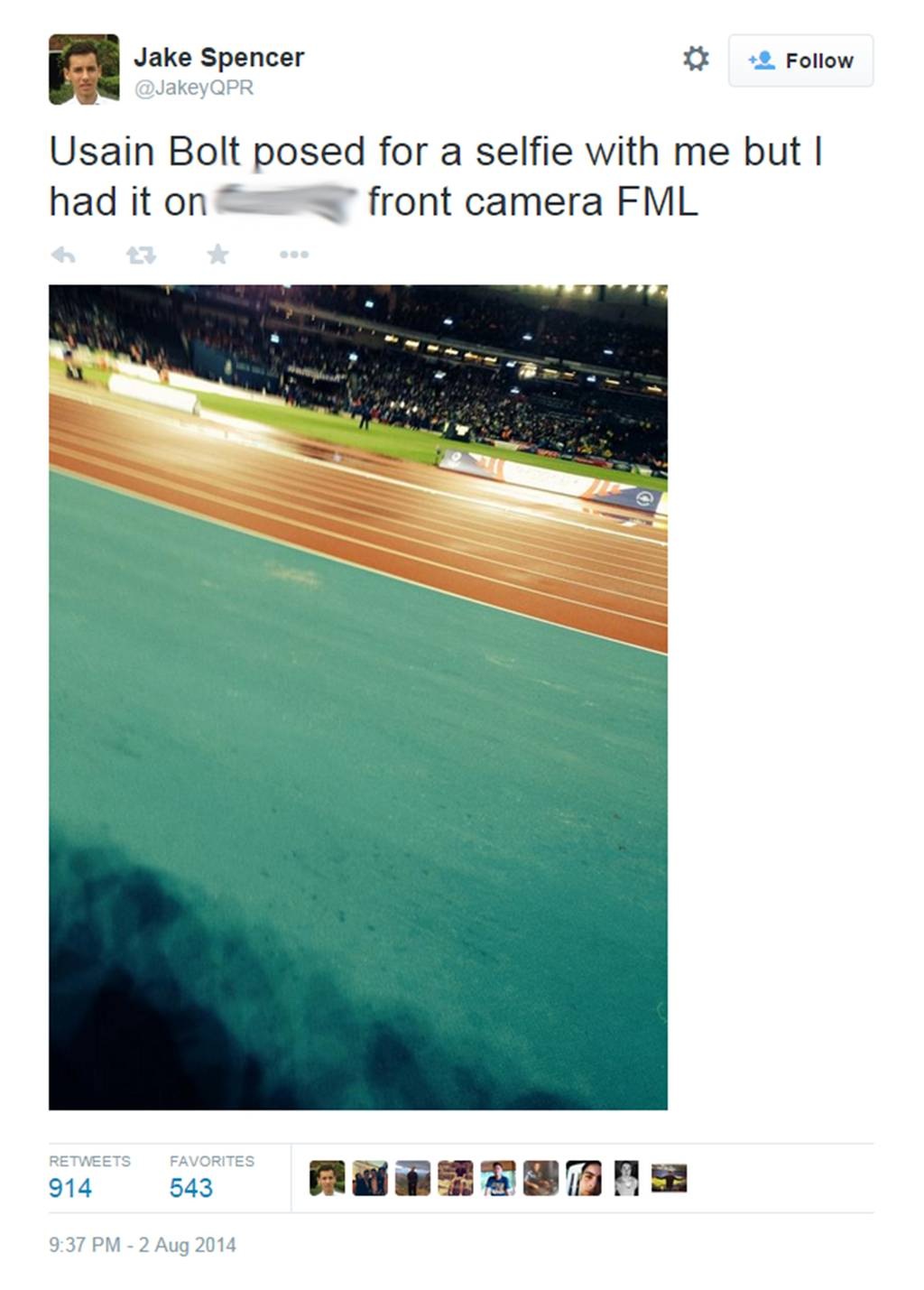
Task: Open the gear settings menu
Action: [695, 59]
